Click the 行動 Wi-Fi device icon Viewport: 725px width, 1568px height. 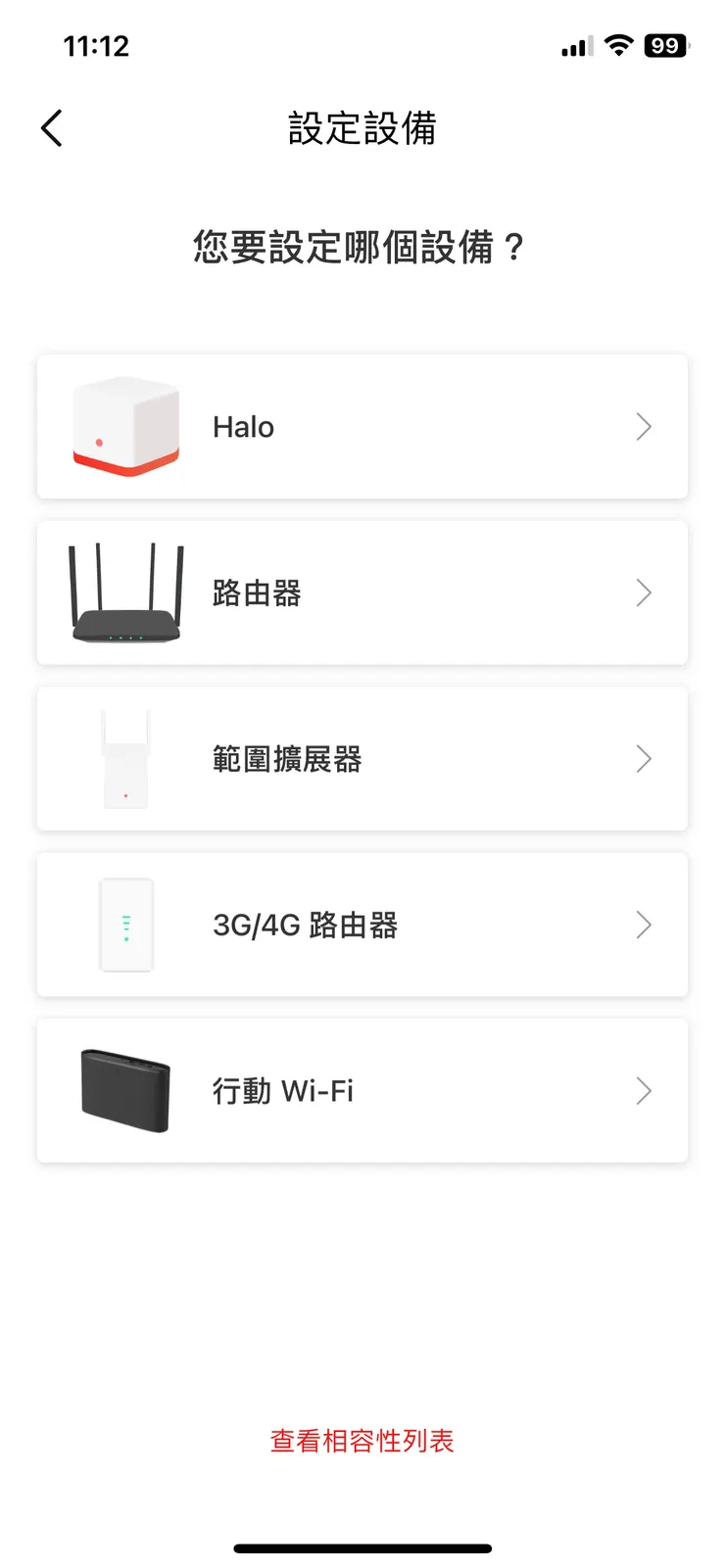coord(124,1090)
